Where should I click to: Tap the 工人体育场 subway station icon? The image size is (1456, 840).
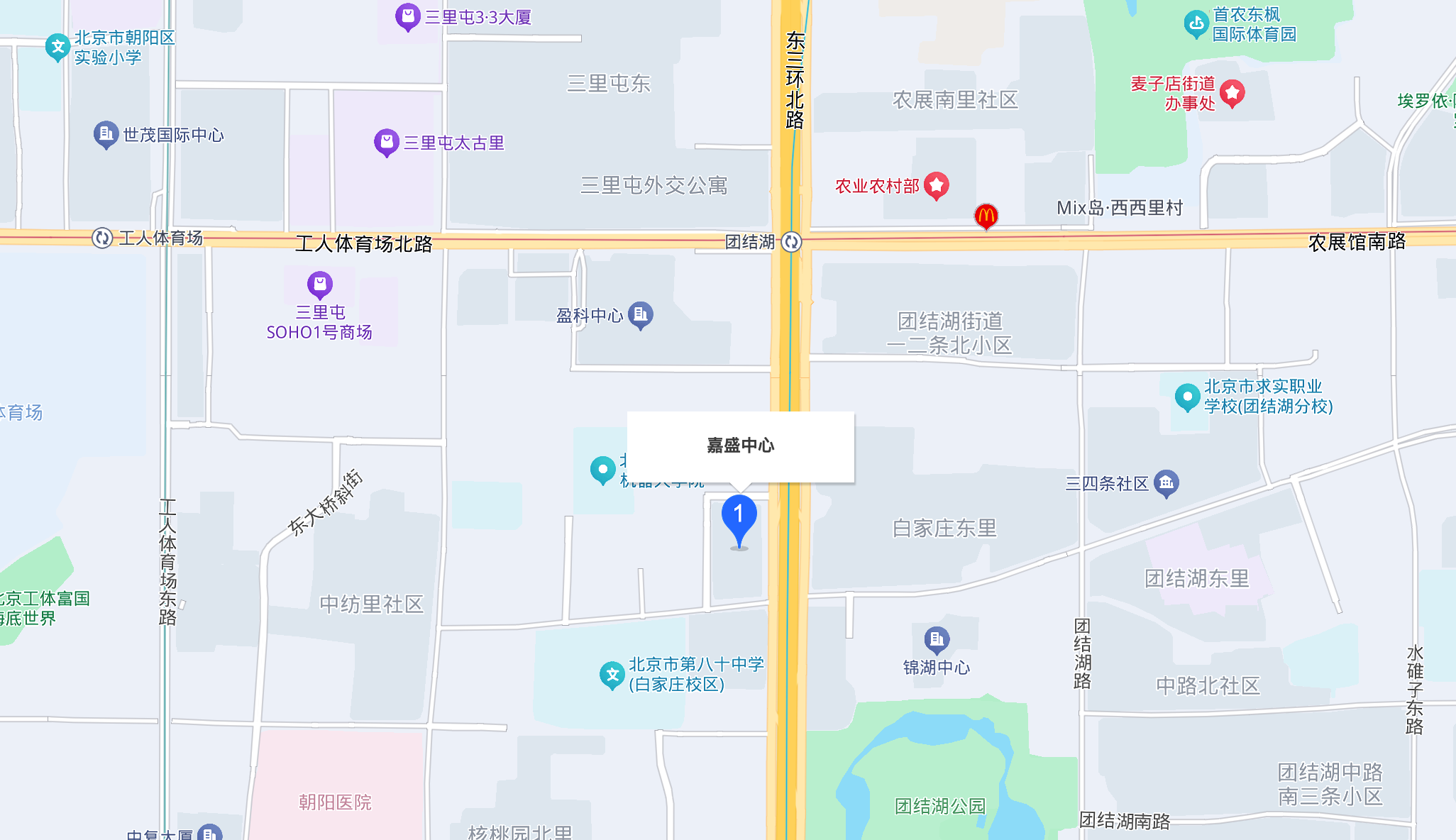(x=102, y=238)
